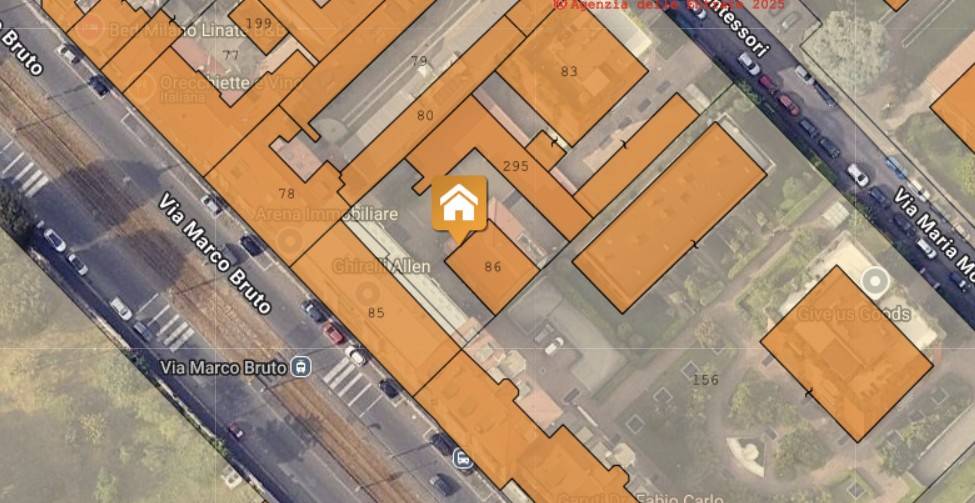The width and height of the screenshot is (975, 503).
Task: Open the Orecchiette e Vino restaurant marker
Action: (x=142, y=88)
